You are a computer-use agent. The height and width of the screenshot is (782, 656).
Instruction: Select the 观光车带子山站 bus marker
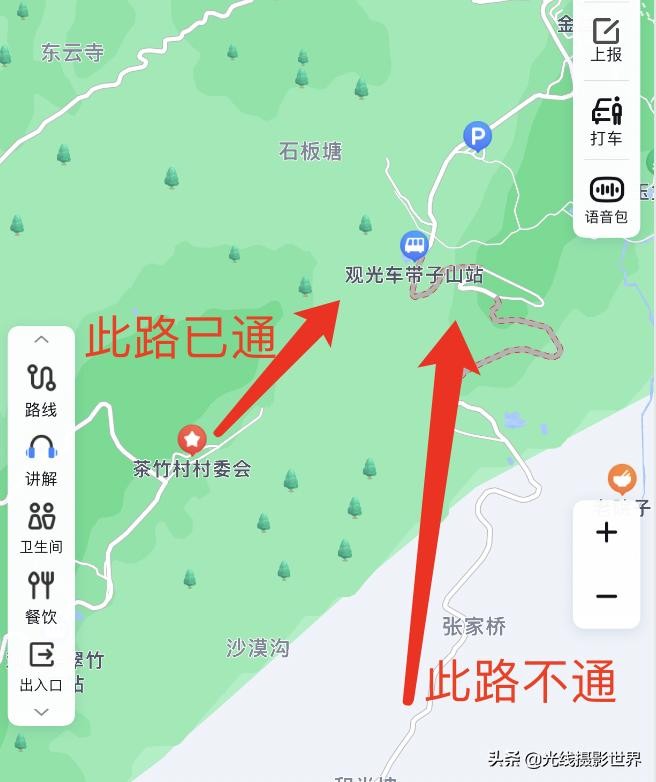414,244
